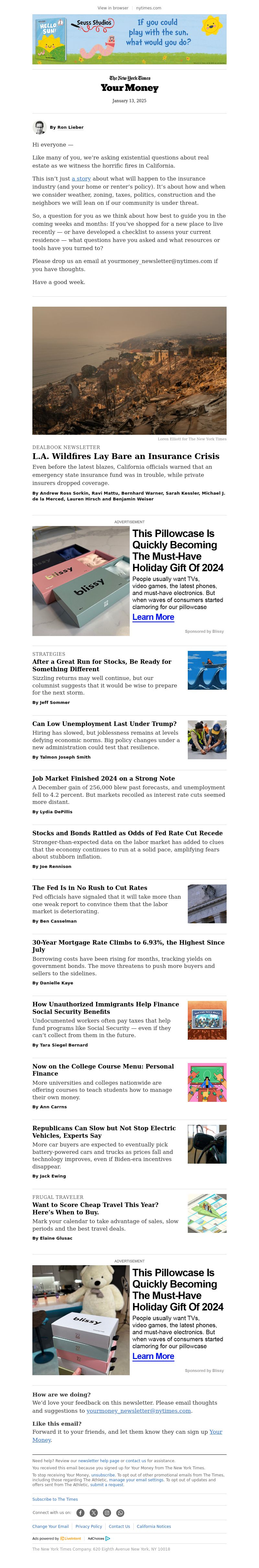Open 'Can Low Unemployment Last Under Trump?' story
The height and width of the screenshot is (1568, 259).
tap(104, 724)
